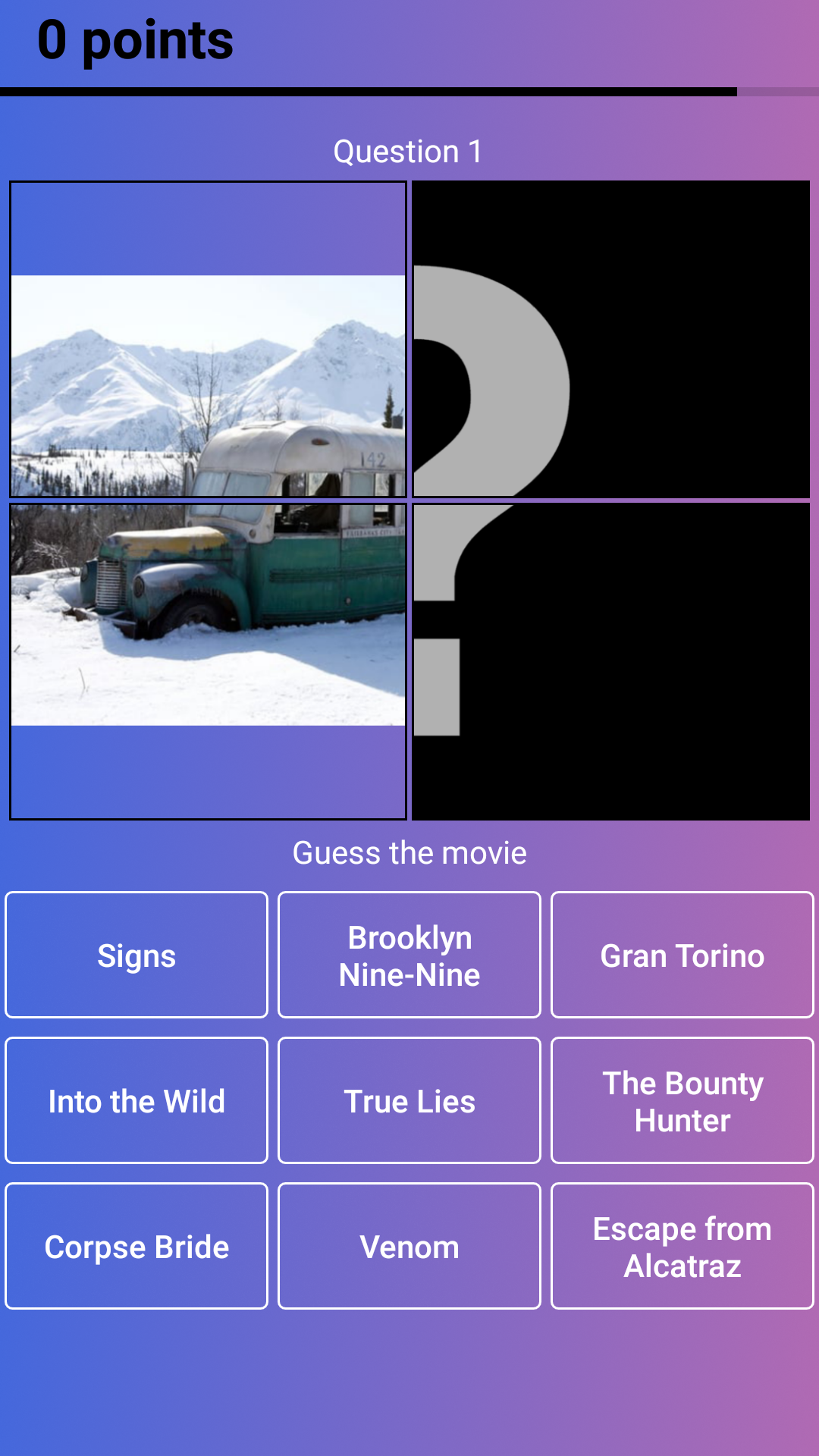This screenshot has height=1456, width=819.
Task: Pick "Signs" from the answer choices
Action: (136, 955)
